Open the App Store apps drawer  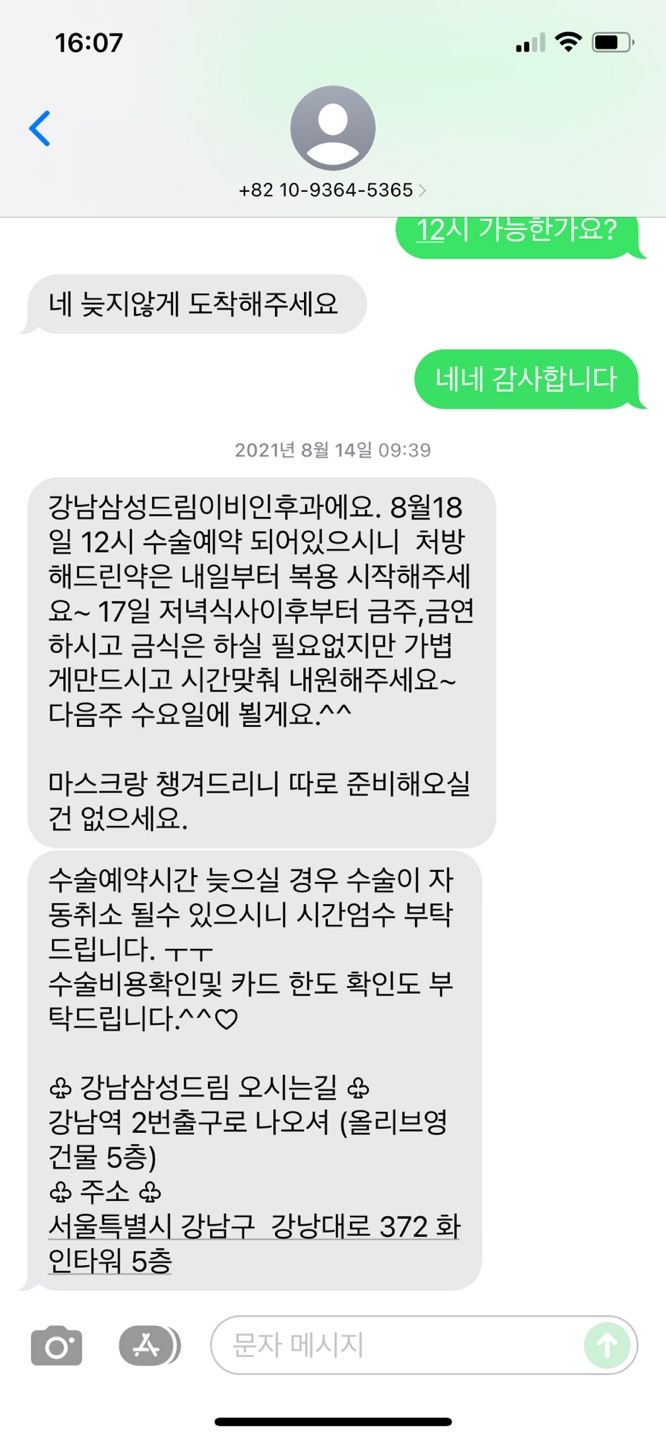149,1345
